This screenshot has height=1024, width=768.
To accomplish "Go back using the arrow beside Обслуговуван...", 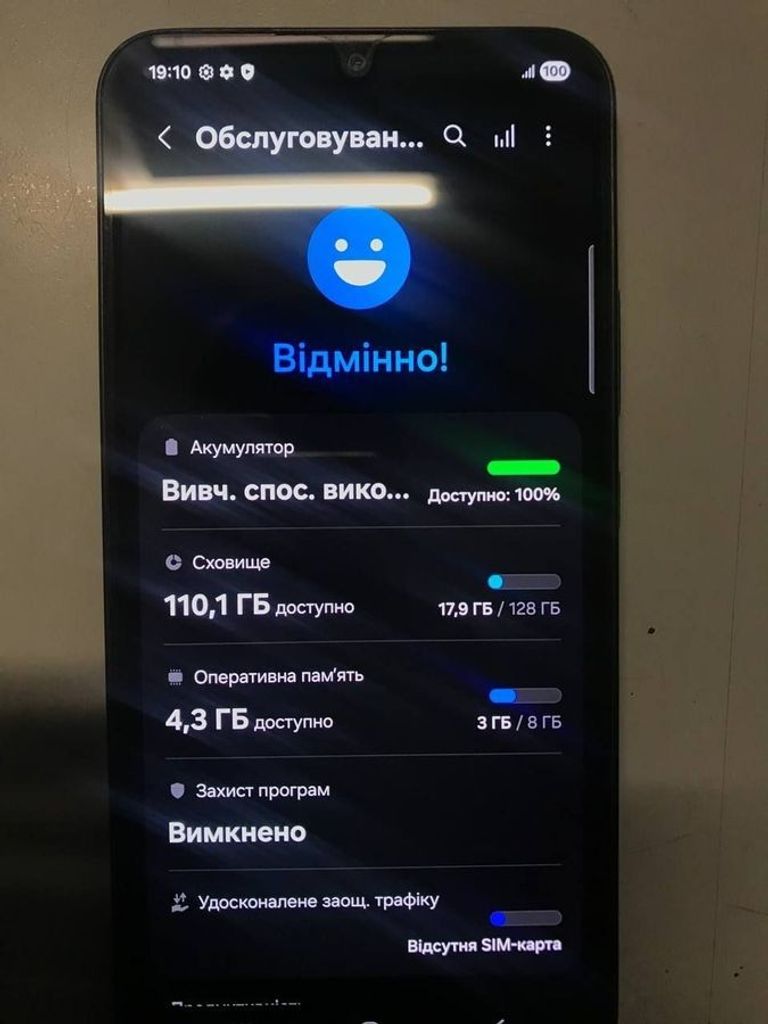I will [x=165, y=135].
